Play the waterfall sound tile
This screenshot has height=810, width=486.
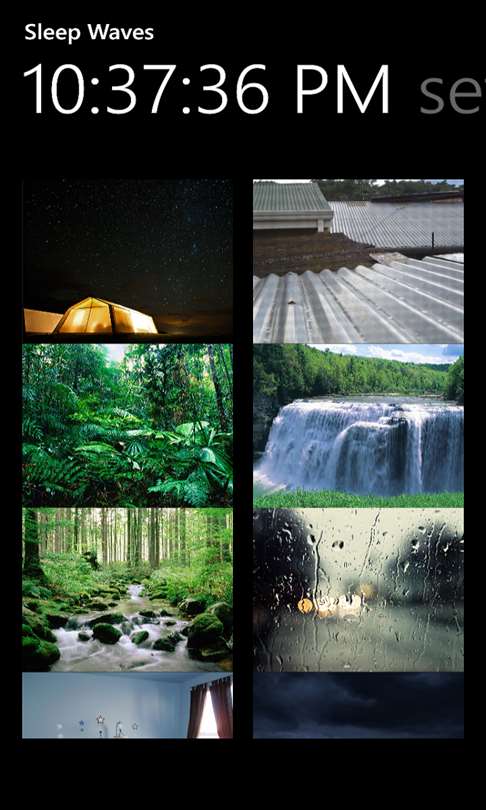[358, 425]
